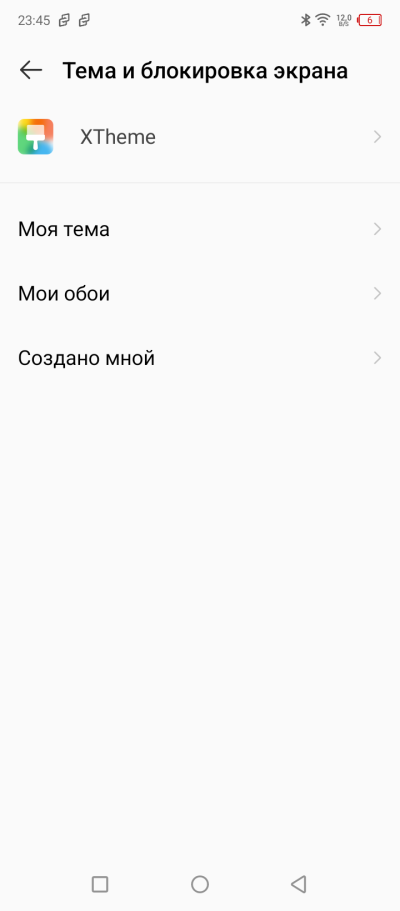Open the Создано мной row

pos(200,358)
